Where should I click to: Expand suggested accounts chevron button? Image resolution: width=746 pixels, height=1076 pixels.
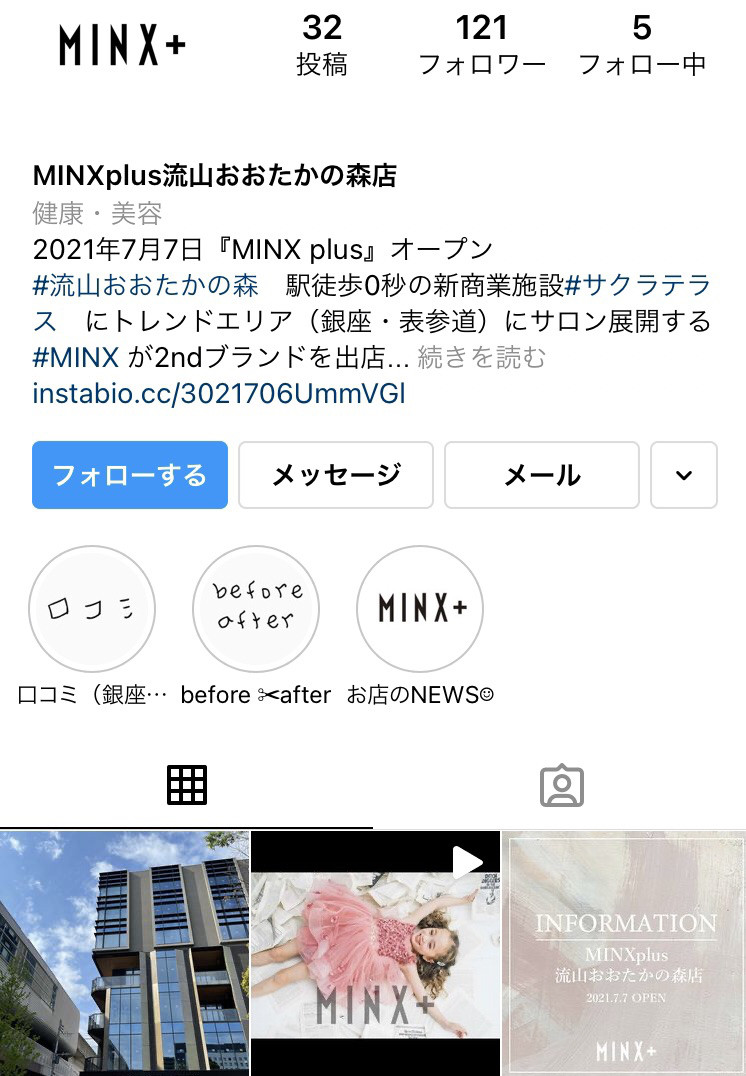click(684, 475)
